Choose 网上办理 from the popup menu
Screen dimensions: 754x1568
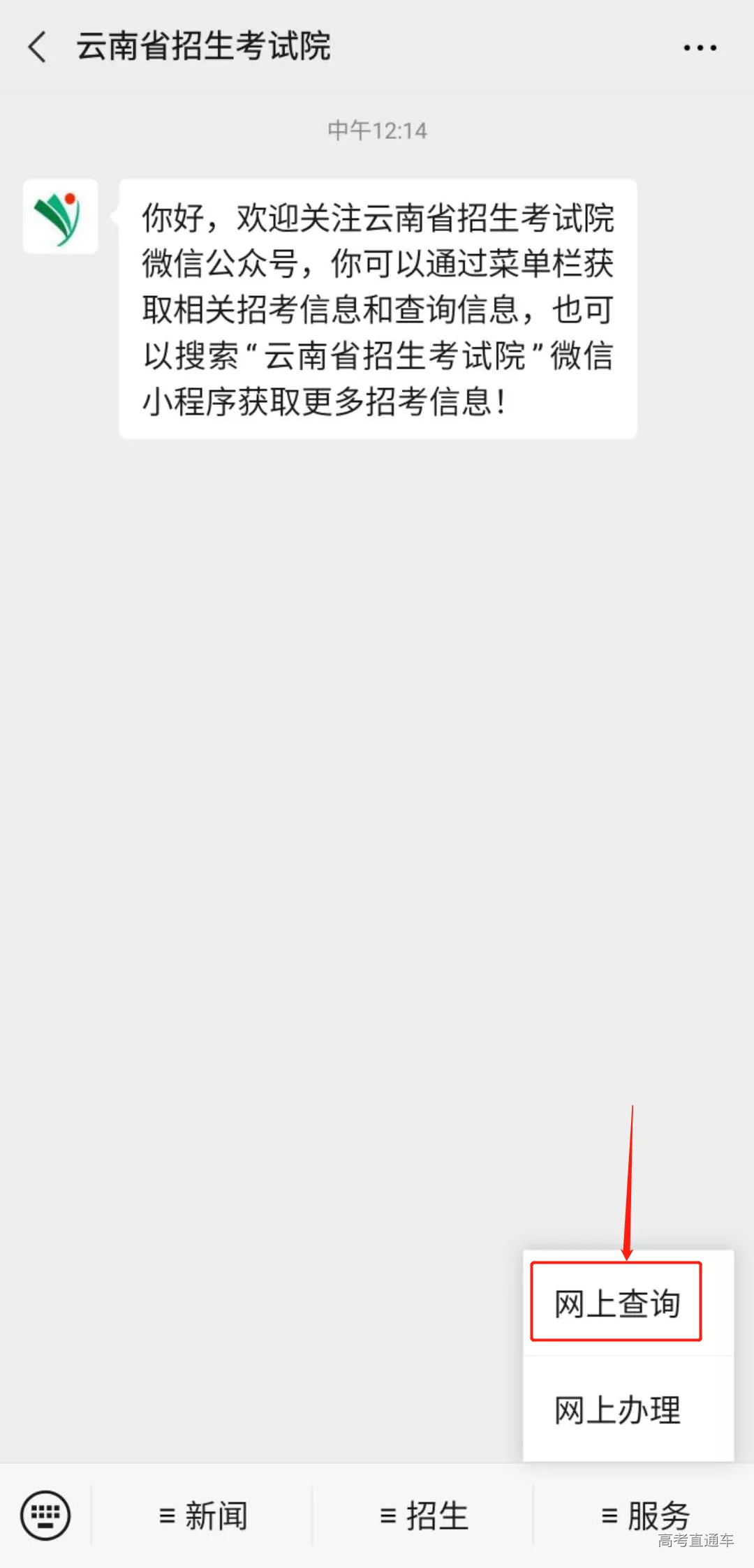pos(616,1409)
